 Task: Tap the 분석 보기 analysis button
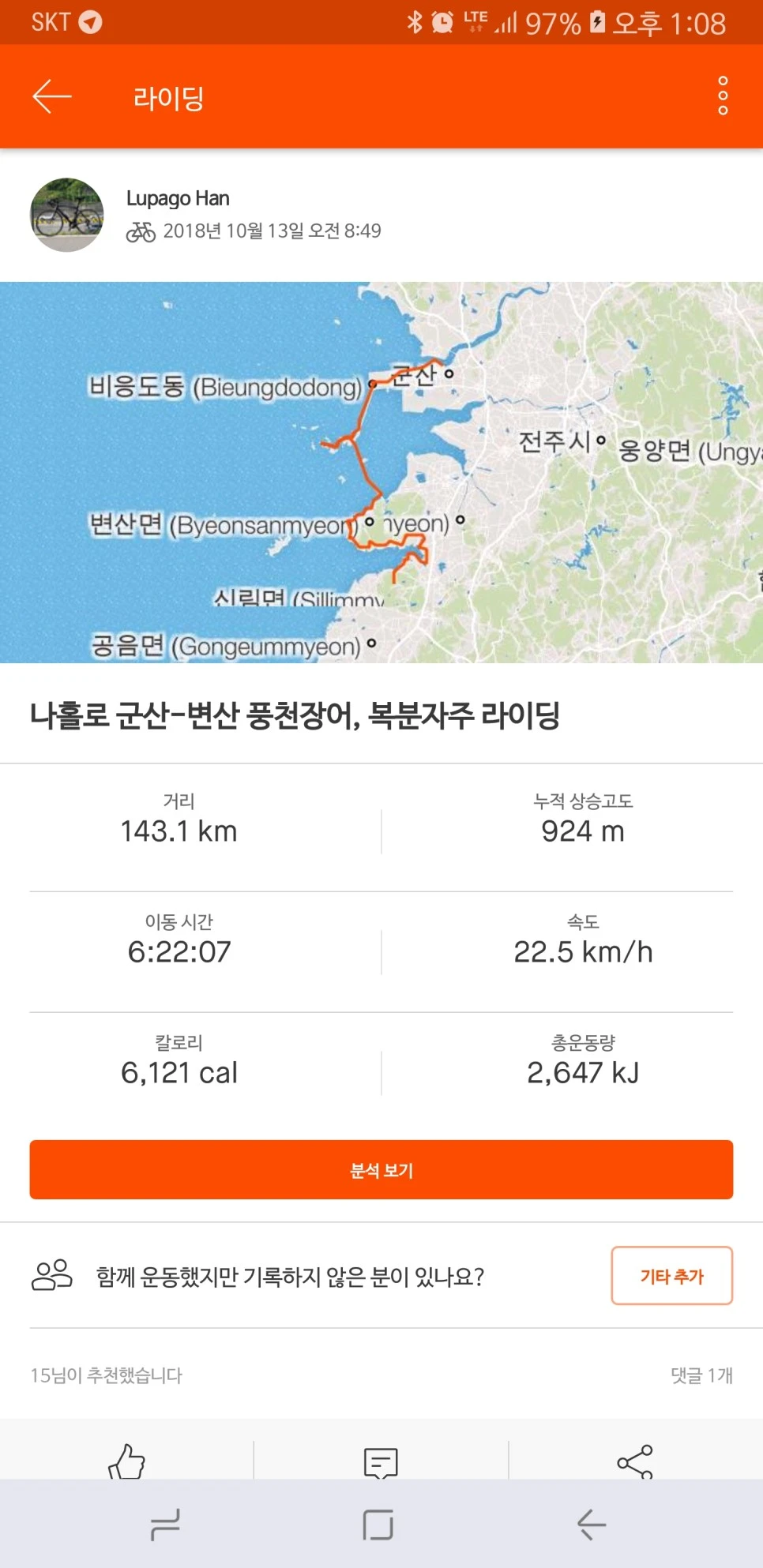tap(381, 1170)
